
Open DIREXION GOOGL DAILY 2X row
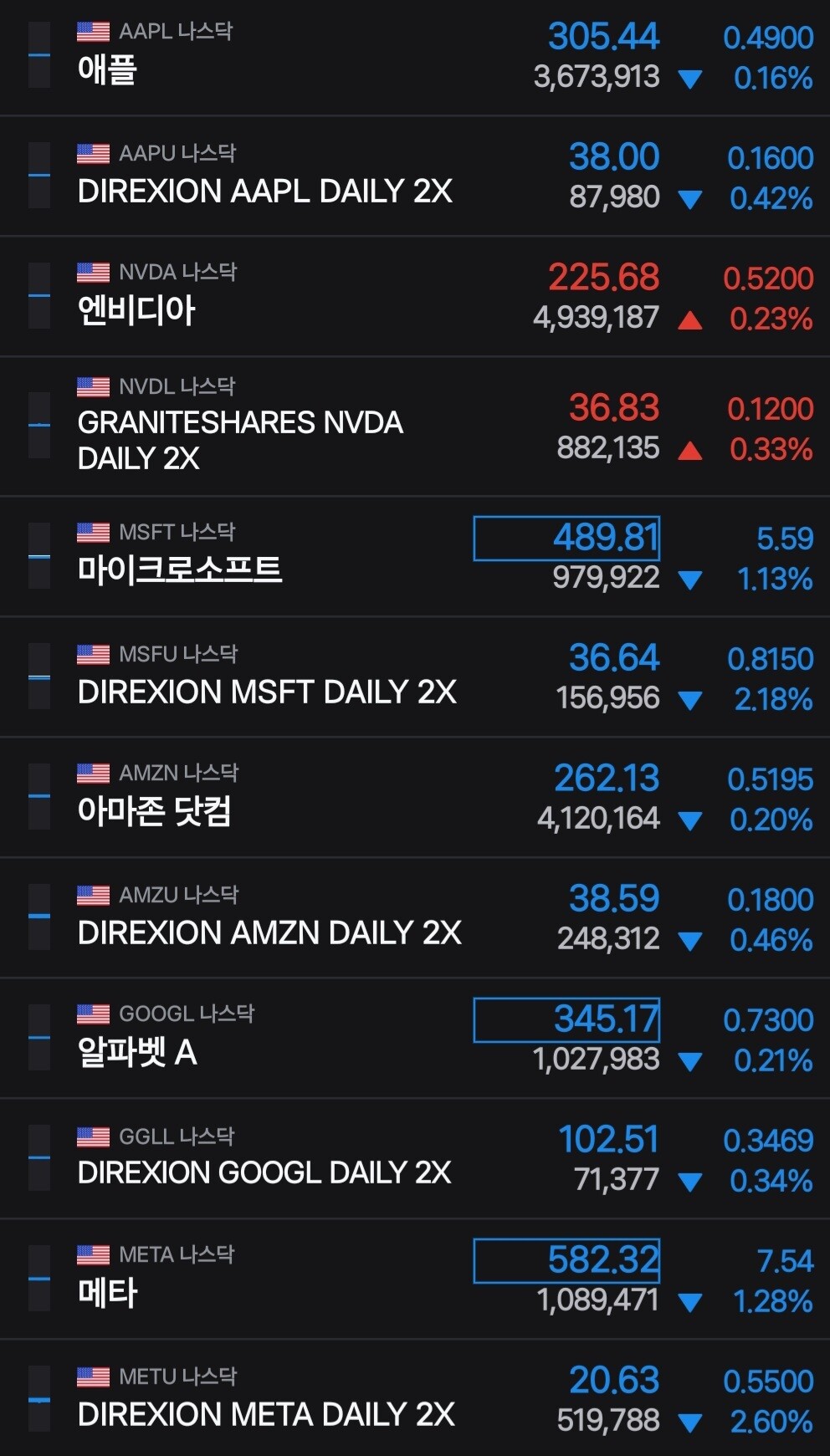pyautogui.click(x=415, y=1159)
